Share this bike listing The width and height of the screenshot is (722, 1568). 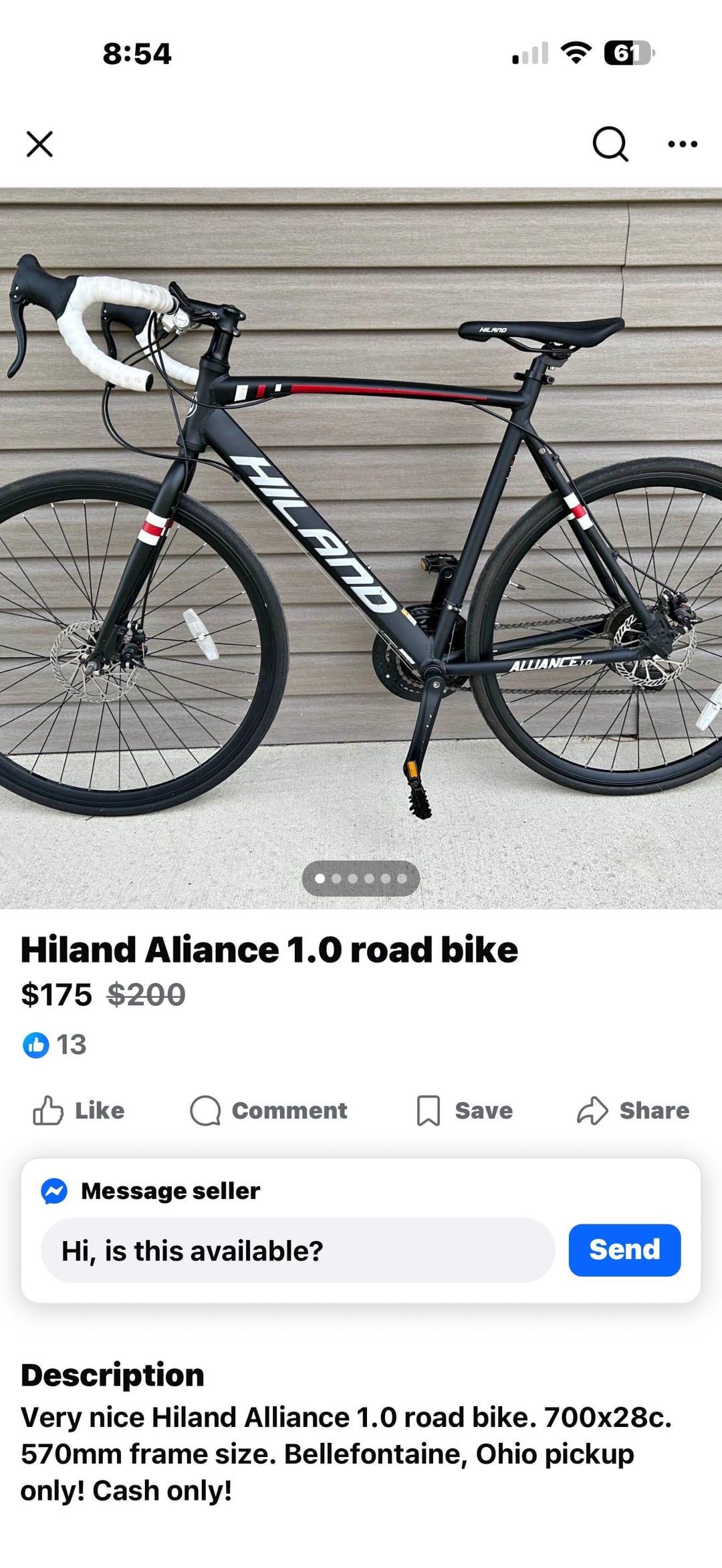(633, 1111)
